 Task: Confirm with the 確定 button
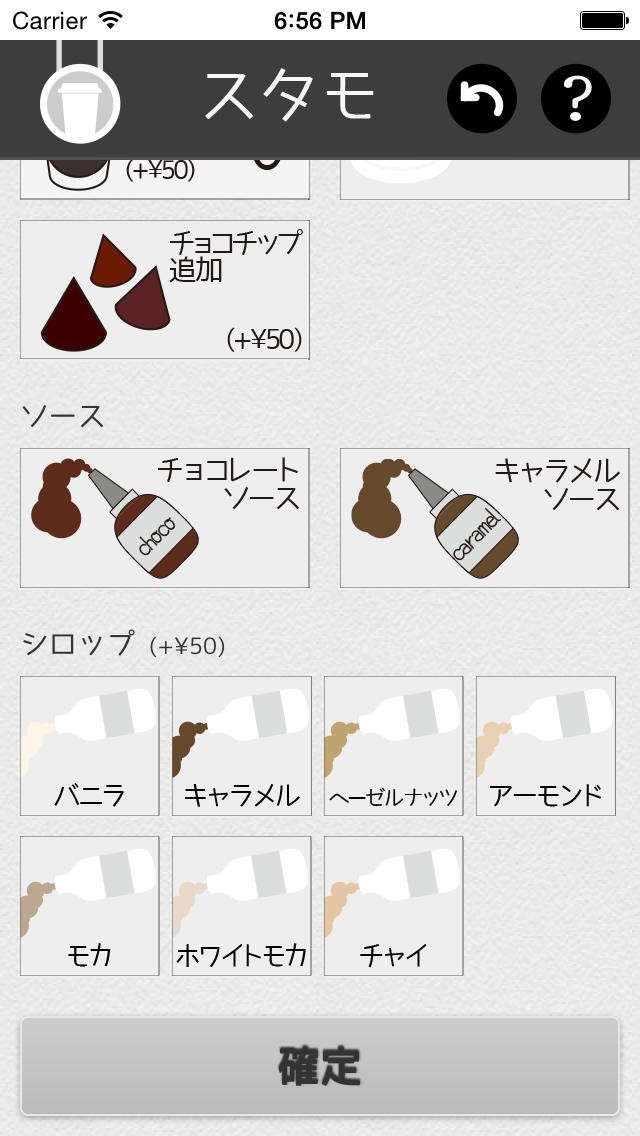click(320, 1066)
